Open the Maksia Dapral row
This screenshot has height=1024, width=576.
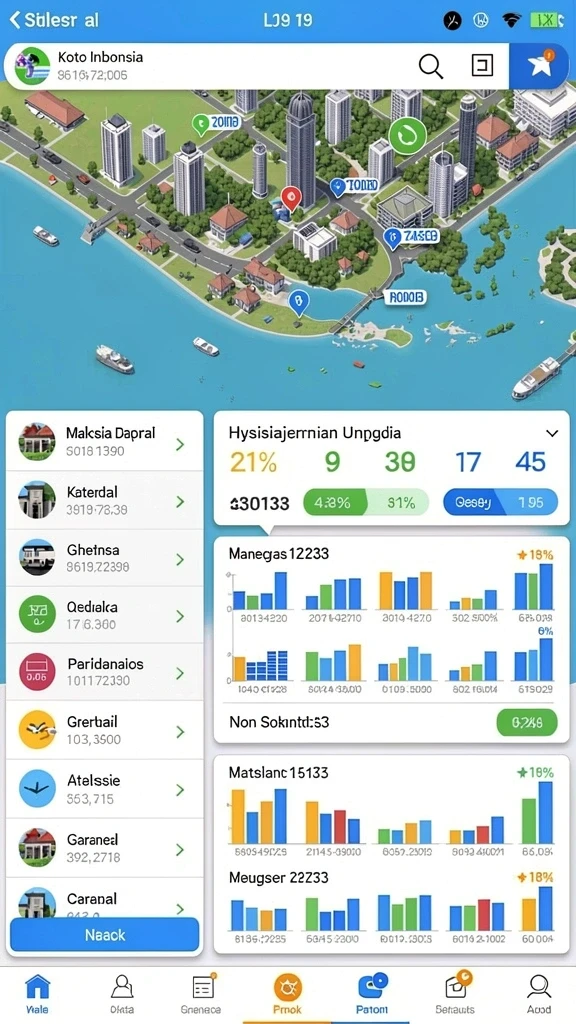pyautogui.click(x=104, y=441)
